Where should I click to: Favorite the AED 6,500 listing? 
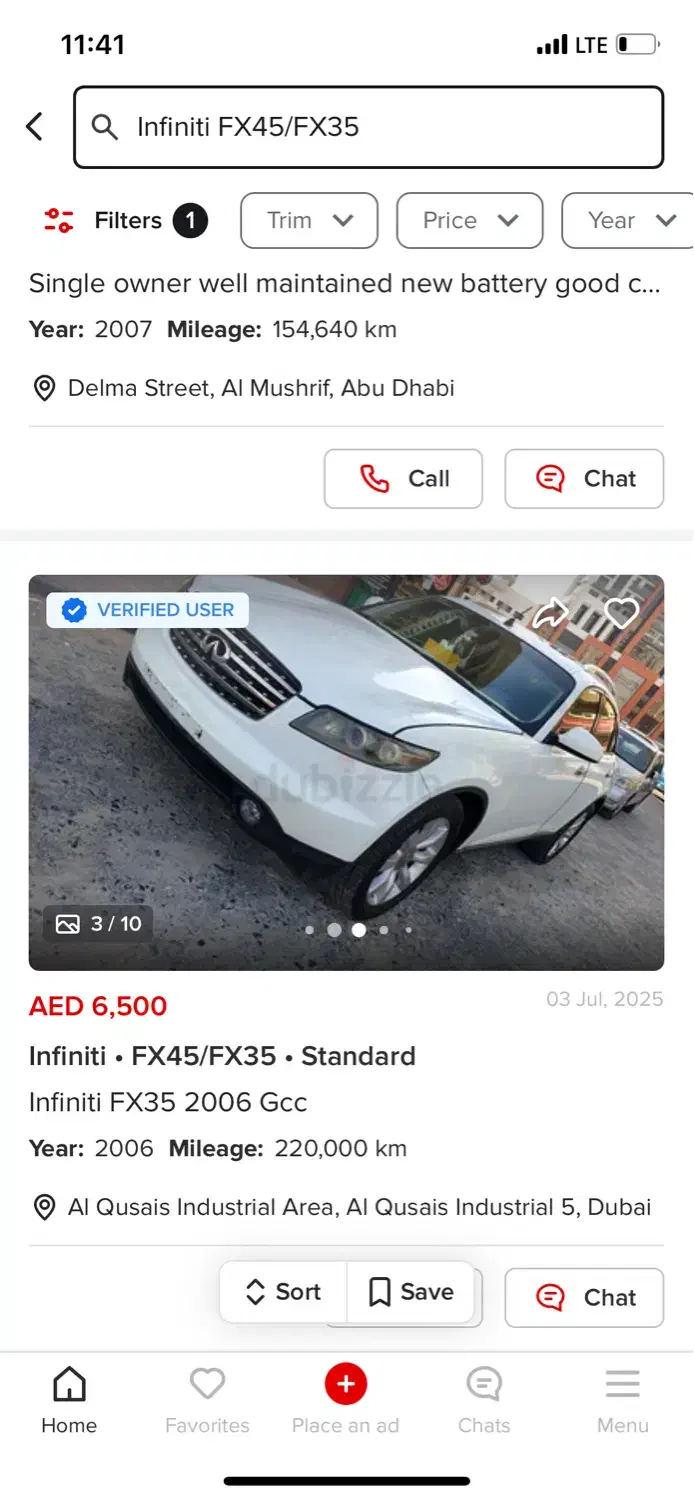point(622,614)
